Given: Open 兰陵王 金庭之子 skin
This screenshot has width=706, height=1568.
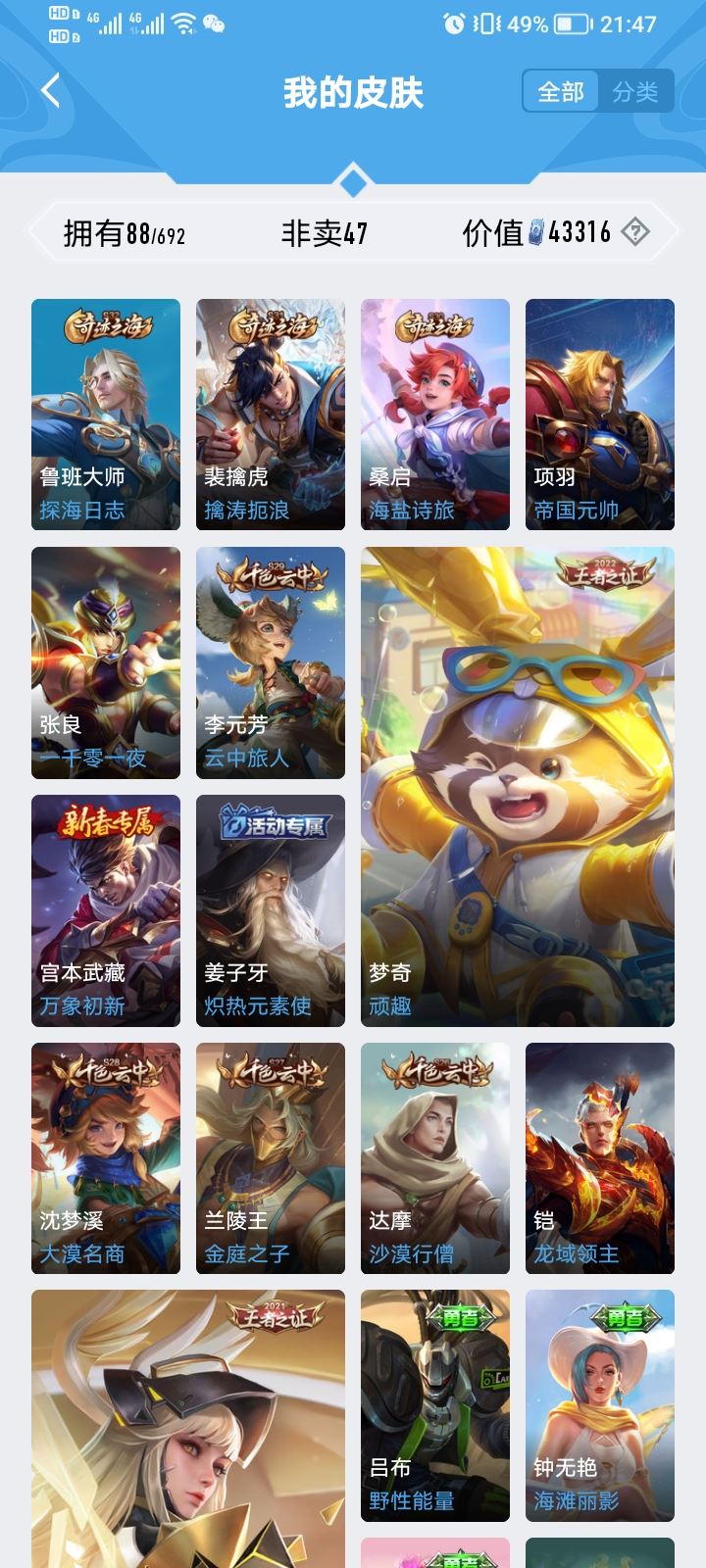Looking at the screenshot, I should pyautogui.click(x=271, y=1158).
